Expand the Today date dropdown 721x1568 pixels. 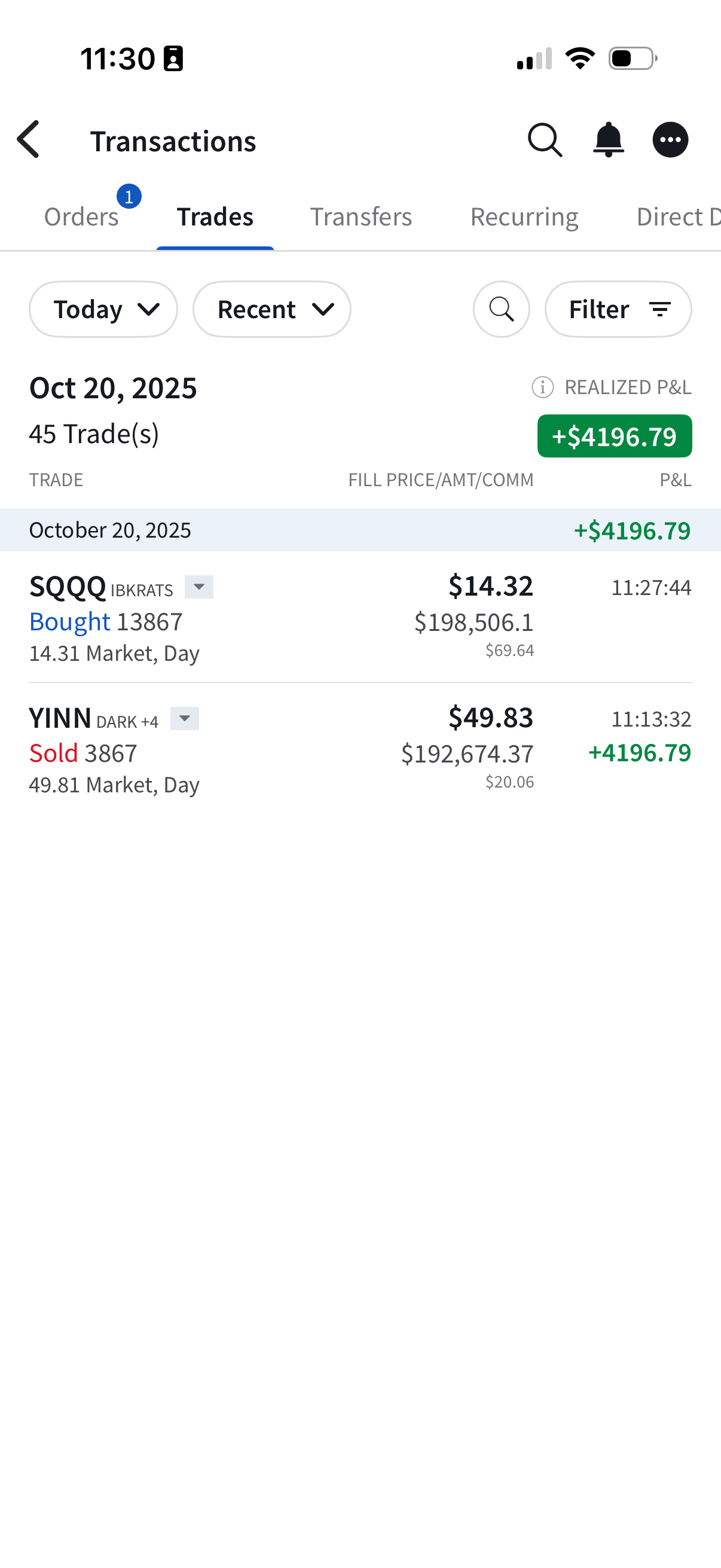(103, 309)
